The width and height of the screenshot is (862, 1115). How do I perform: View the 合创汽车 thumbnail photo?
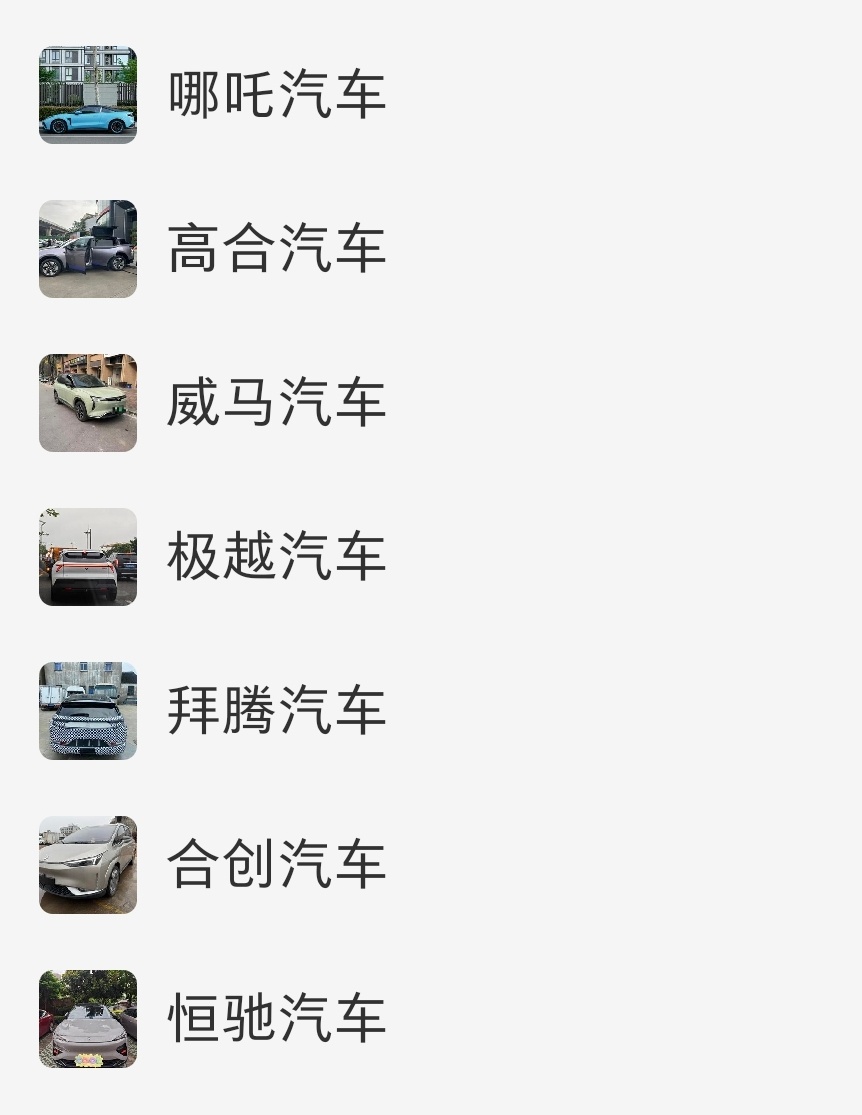pos(87,865)
